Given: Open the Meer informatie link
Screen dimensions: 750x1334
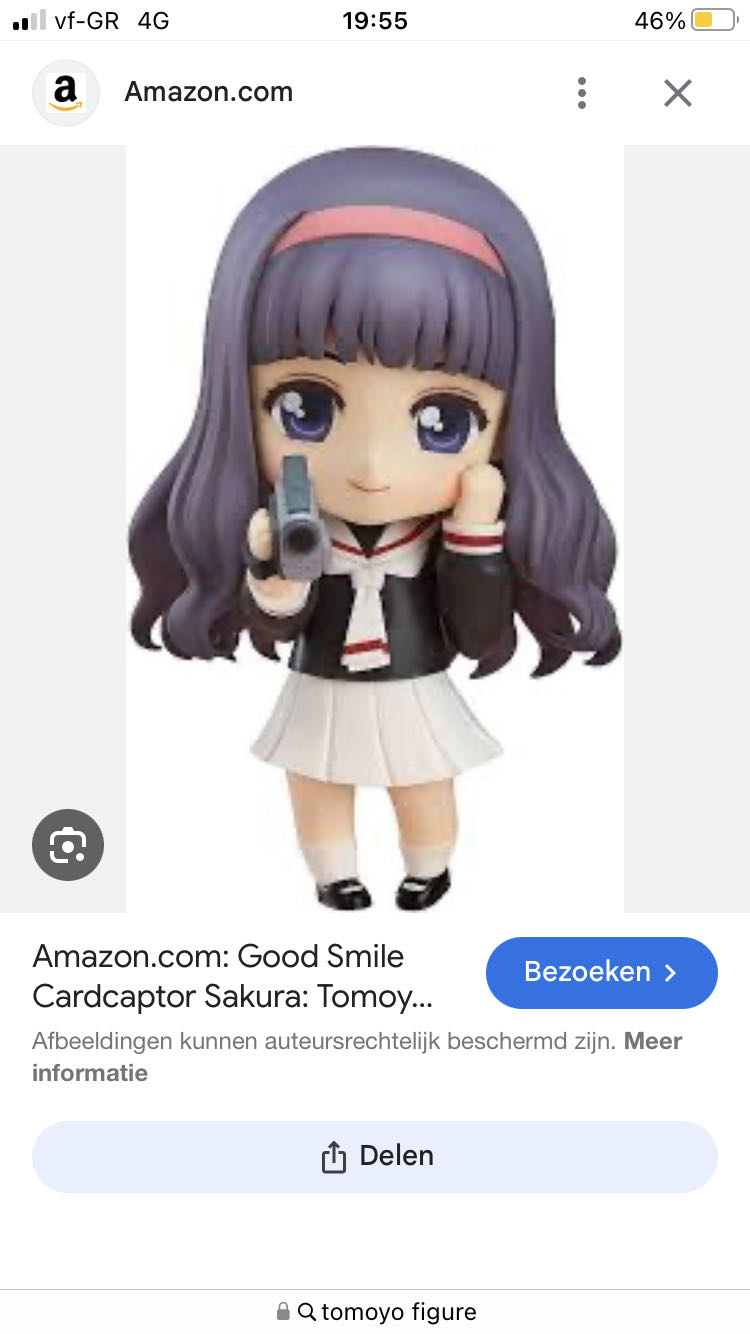Looking at the screenshot, I should coord(90,1073).
